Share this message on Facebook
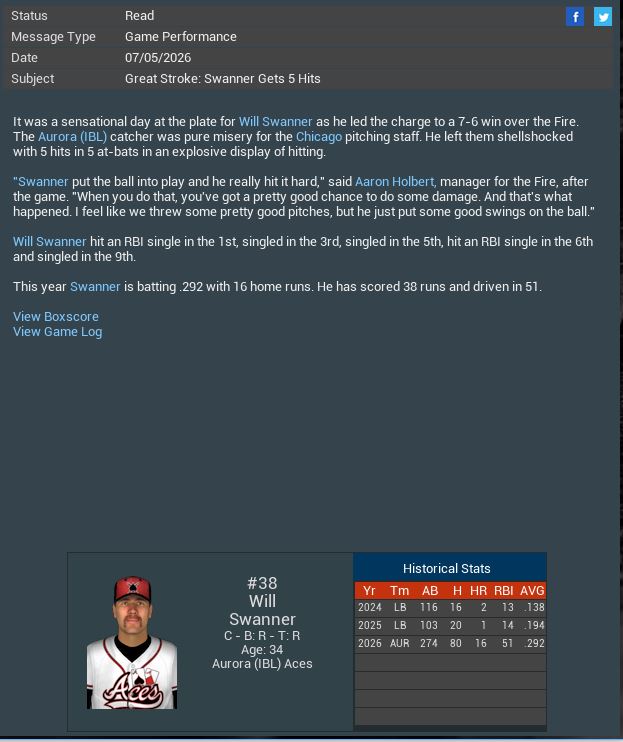The width and height of the screenshot is (623, 742). point(575,16)
